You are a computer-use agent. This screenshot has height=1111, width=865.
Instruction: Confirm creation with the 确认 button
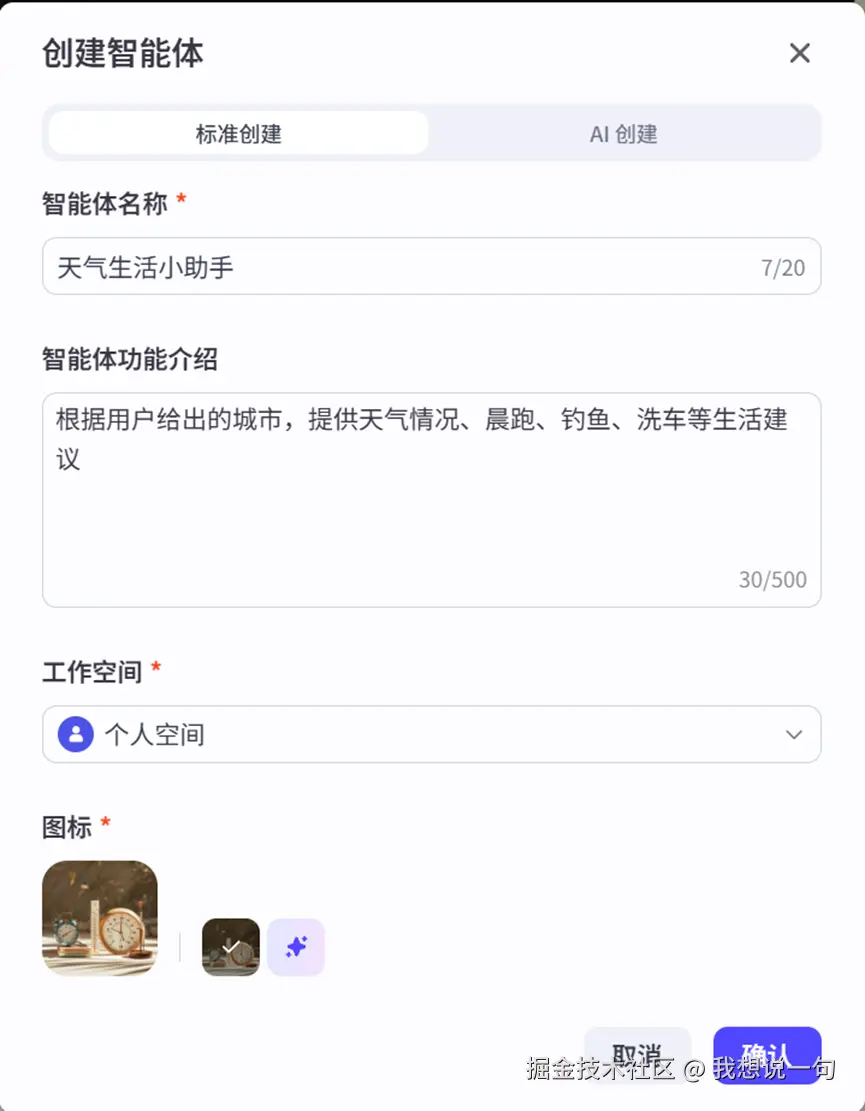coord(767,1053)
